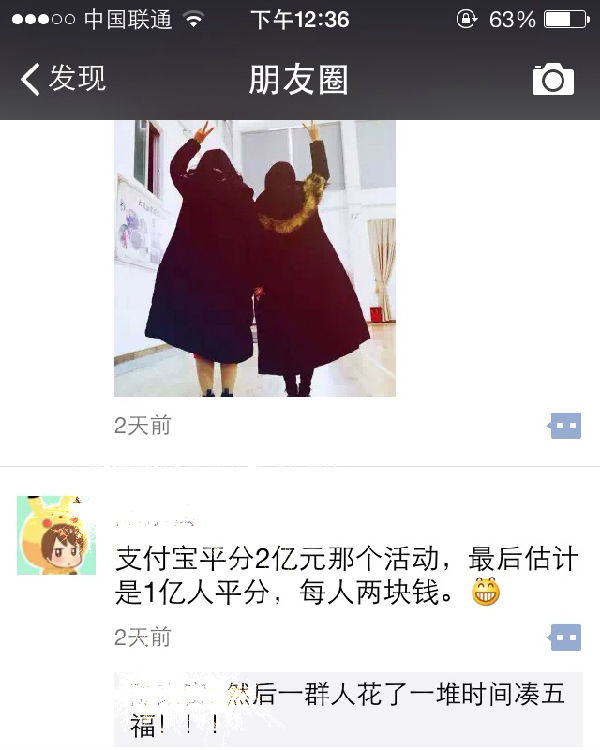The width and height of the screenshot is (600, 750).
Task: Open the photo of two people in coats
Action: pyautogui.click(x=255, y=258)
